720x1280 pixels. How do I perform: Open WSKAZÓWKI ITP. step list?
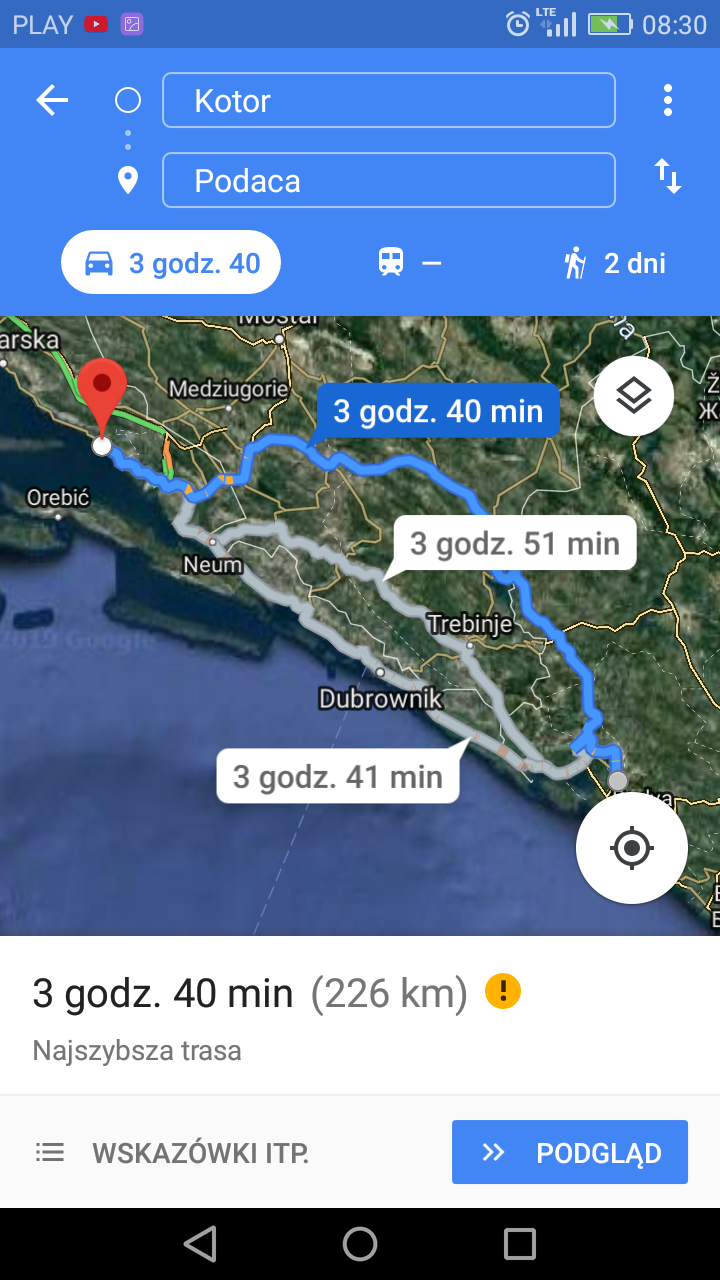tap(172, 1153)
